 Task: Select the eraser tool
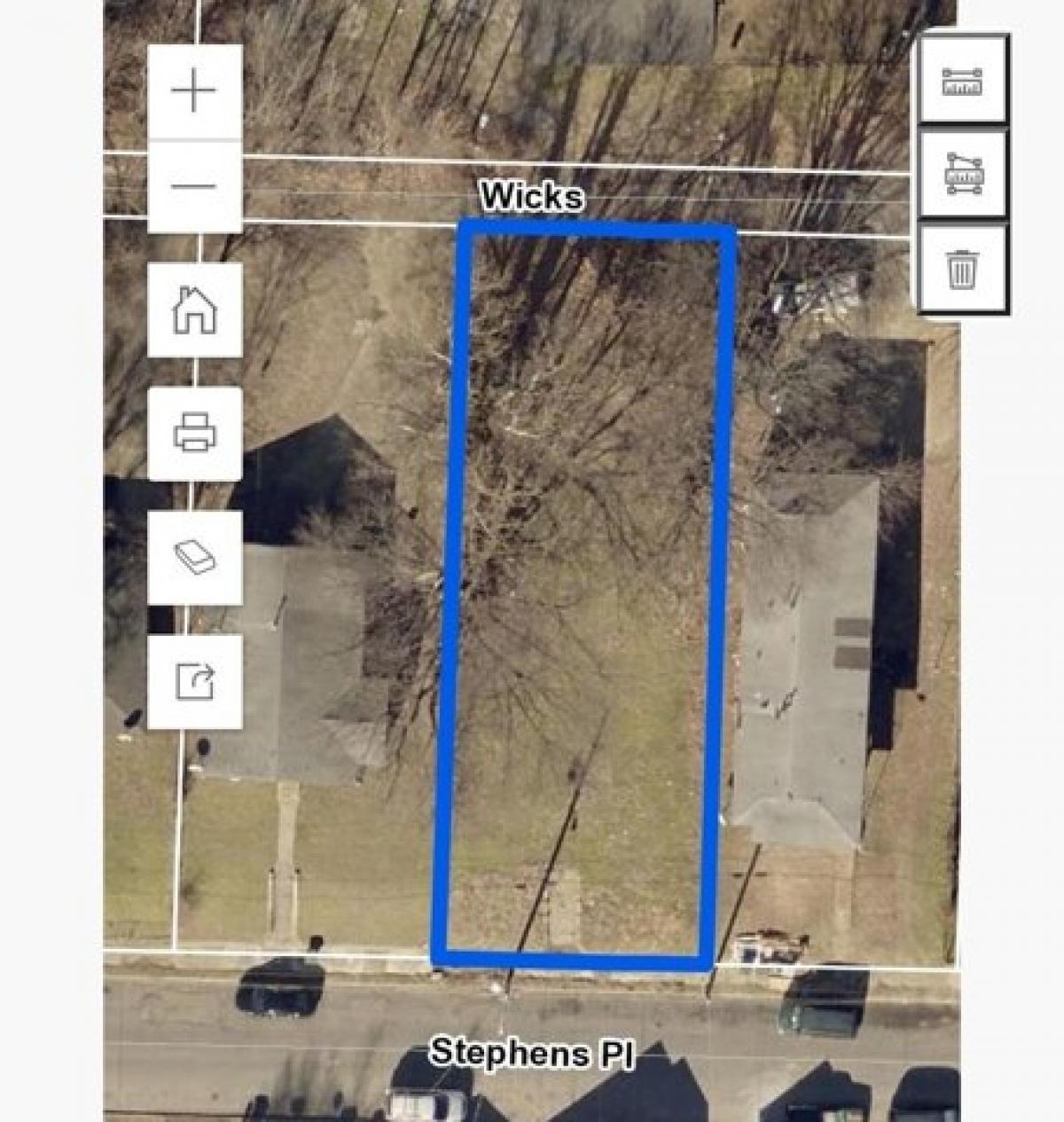pyautogui.click(x=196, y=556)
